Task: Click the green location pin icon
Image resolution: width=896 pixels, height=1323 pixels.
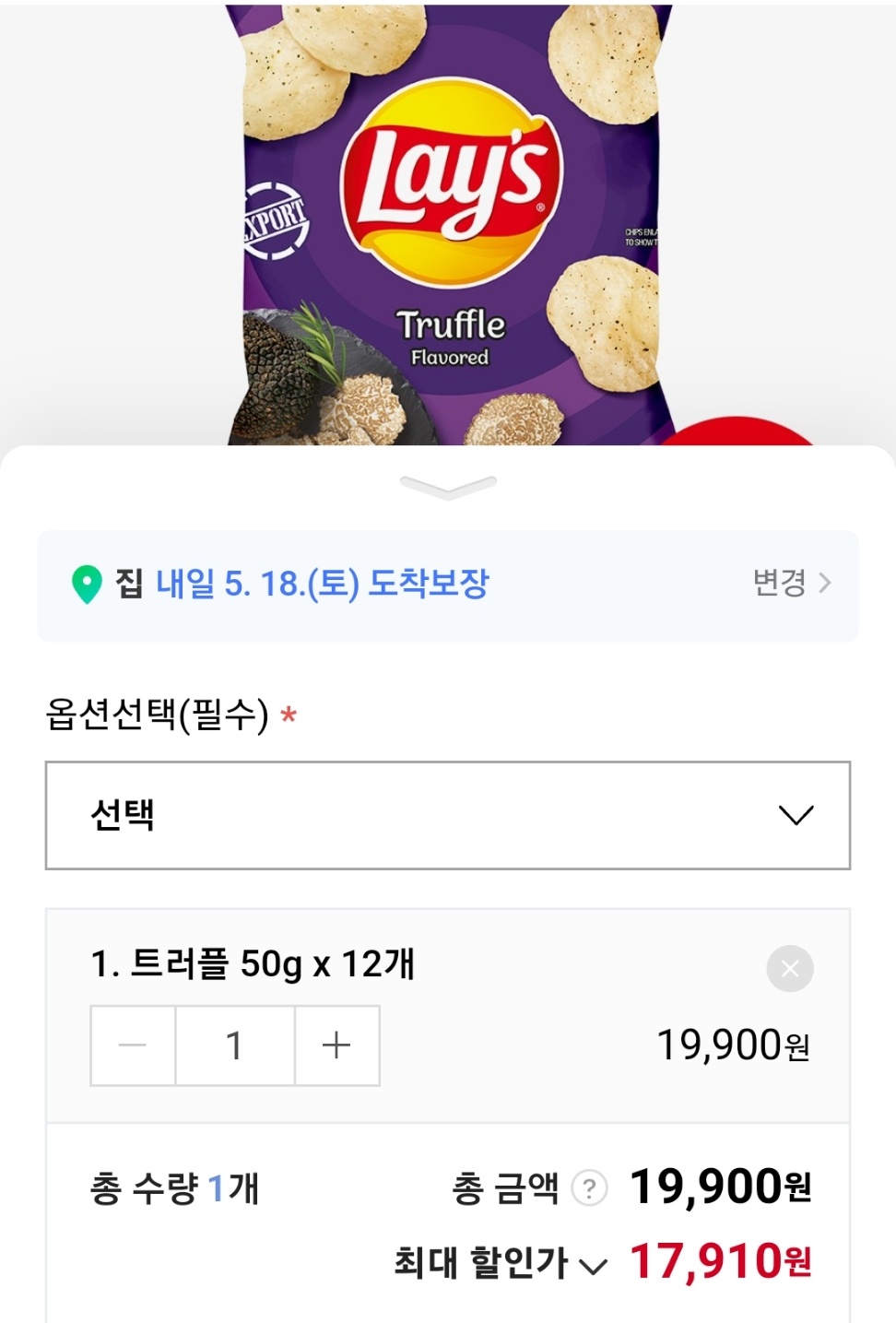Action: tap(88, 582)
